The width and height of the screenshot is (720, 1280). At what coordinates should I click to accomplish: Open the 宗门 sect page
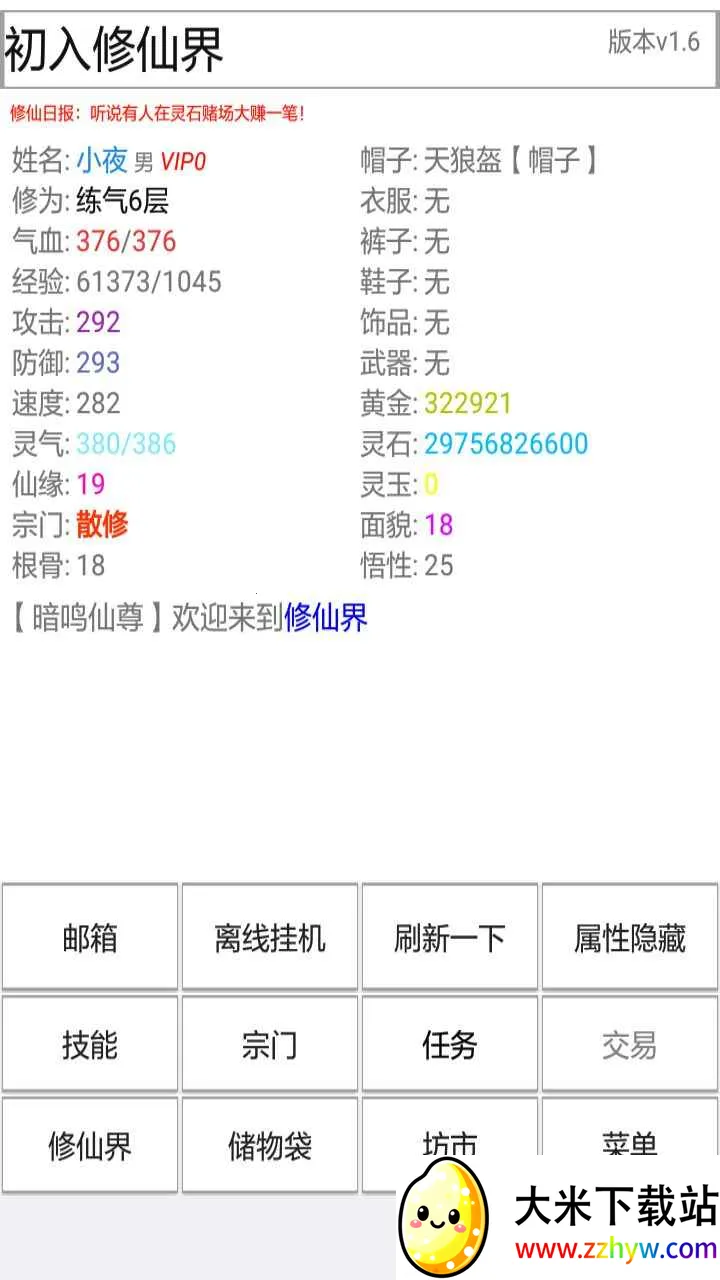point(269,1044)
